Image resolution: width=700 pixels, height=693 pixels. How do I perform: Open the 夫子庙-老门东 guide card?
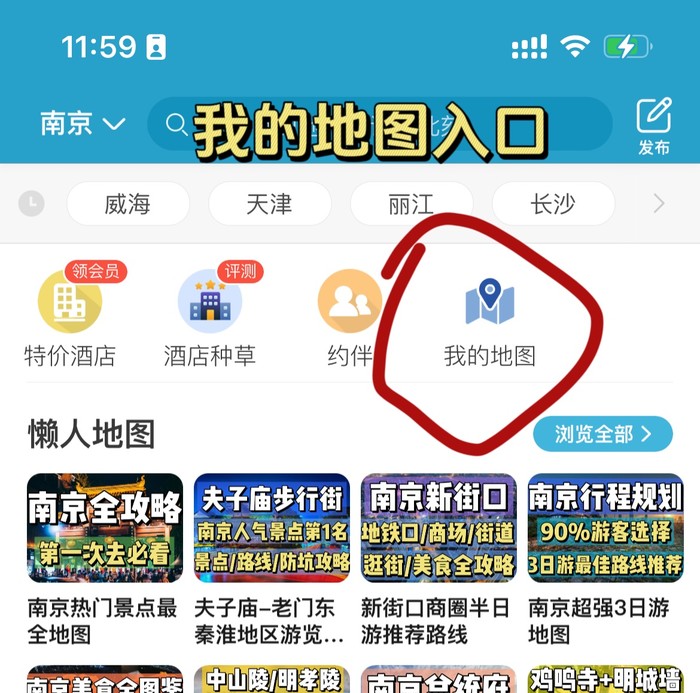271,558
